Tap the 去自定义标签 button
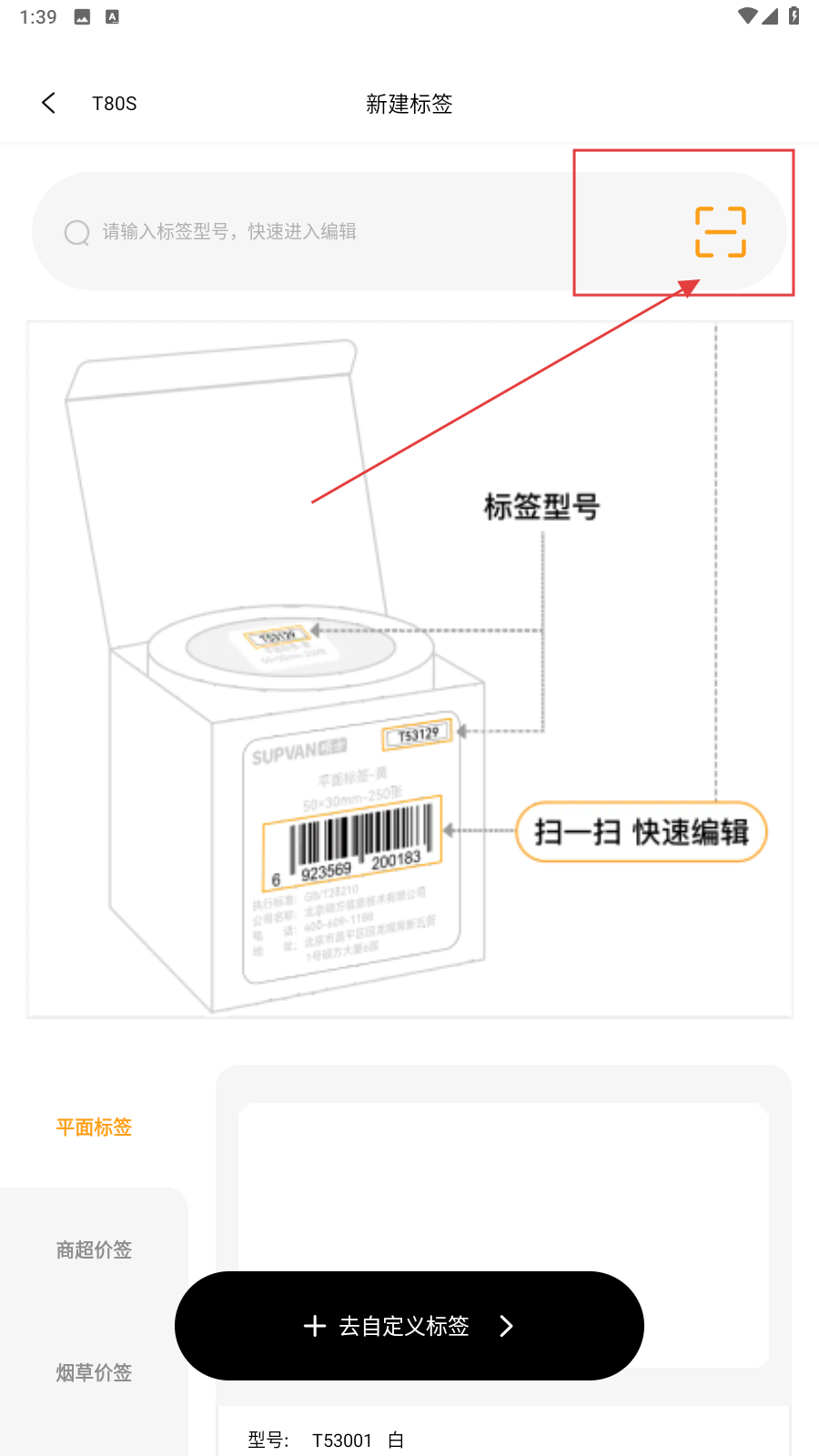The height and width of the screenshot is (1456, 819). [x=409, y=1326]
